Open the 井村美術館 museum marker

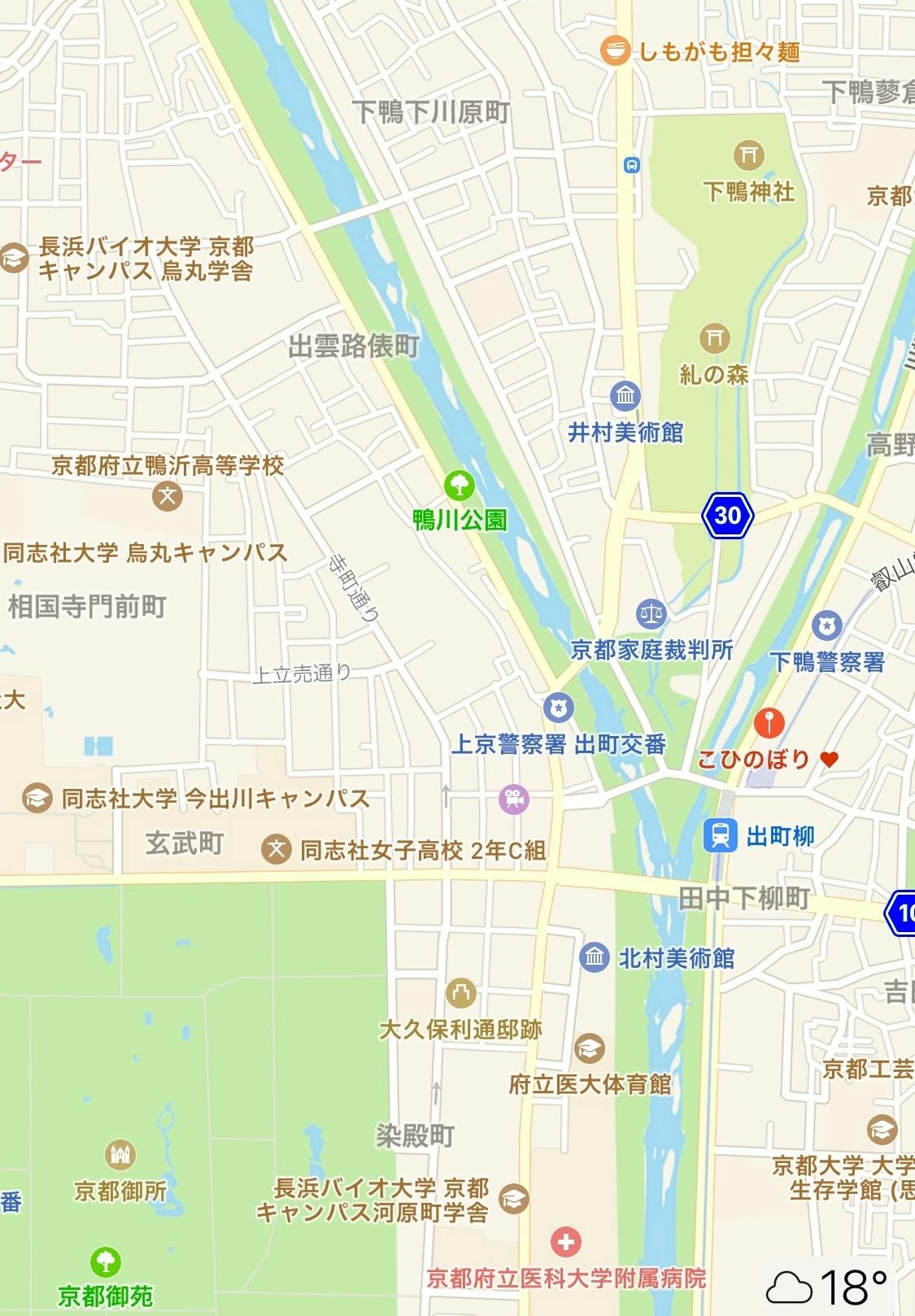625,396
